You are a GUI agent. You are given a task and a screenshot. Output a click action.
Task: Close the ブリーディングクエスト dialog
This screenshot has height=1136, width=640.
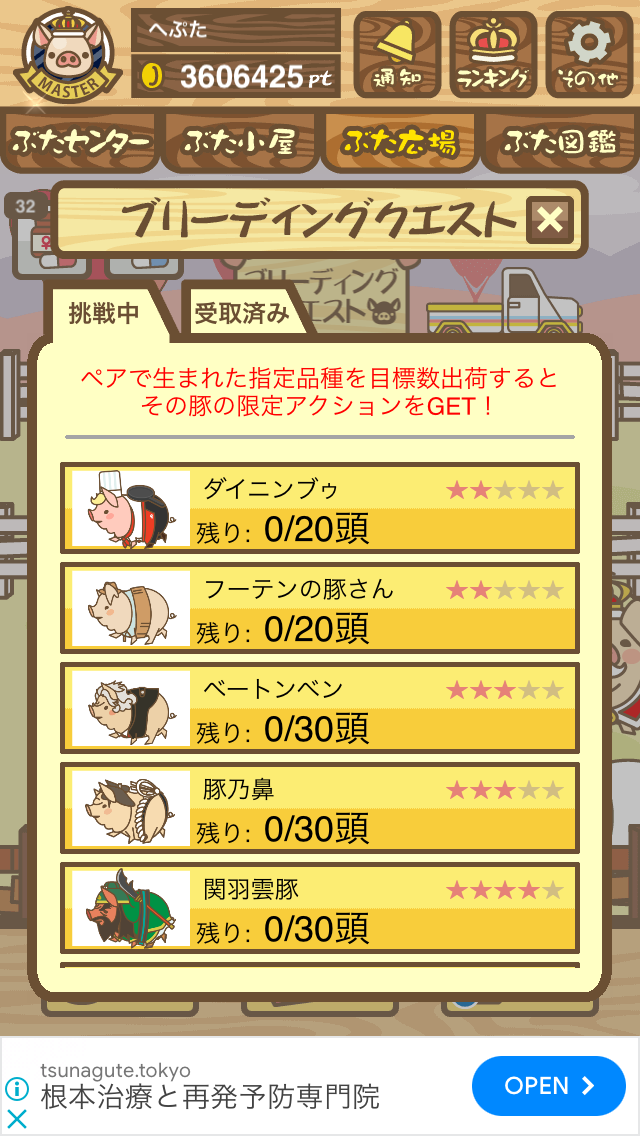(549, 220)
